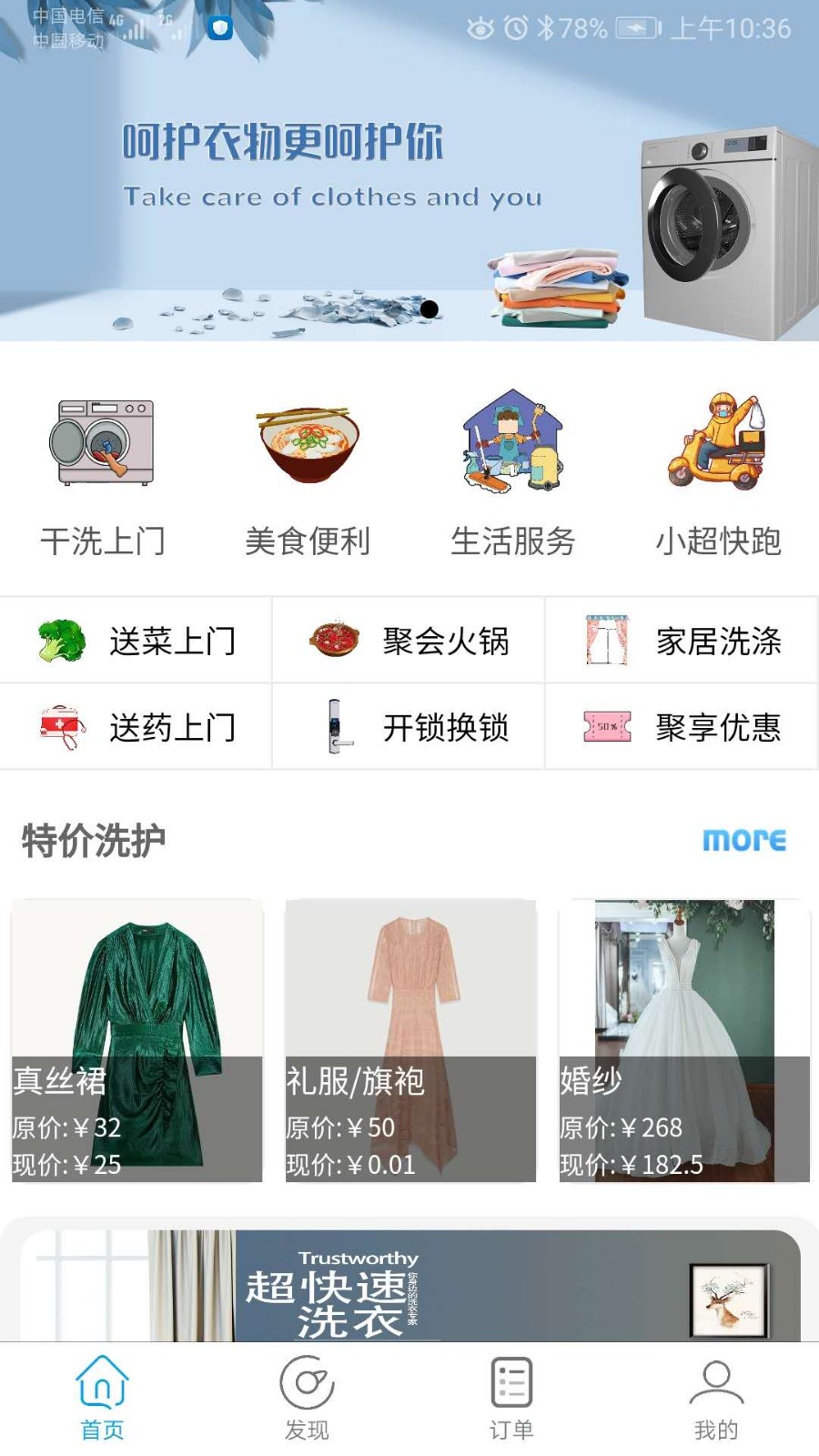Viewport: 819px width, 1456px height.
Task: Click the door lock icon beside 开锁换锁
Action: [337, 727]
